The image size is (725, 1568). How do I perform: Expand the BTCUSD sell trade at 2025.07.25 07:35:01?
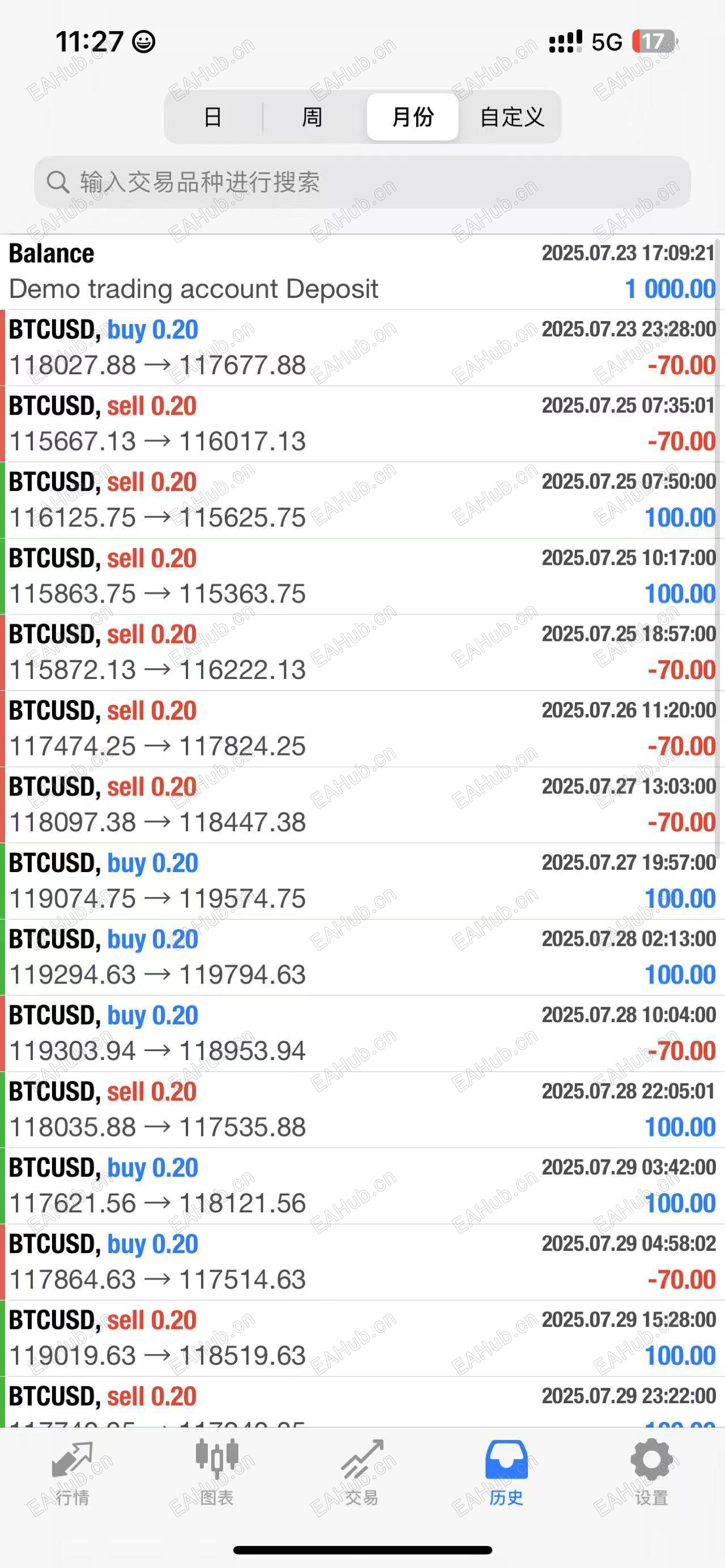[362, 424]
